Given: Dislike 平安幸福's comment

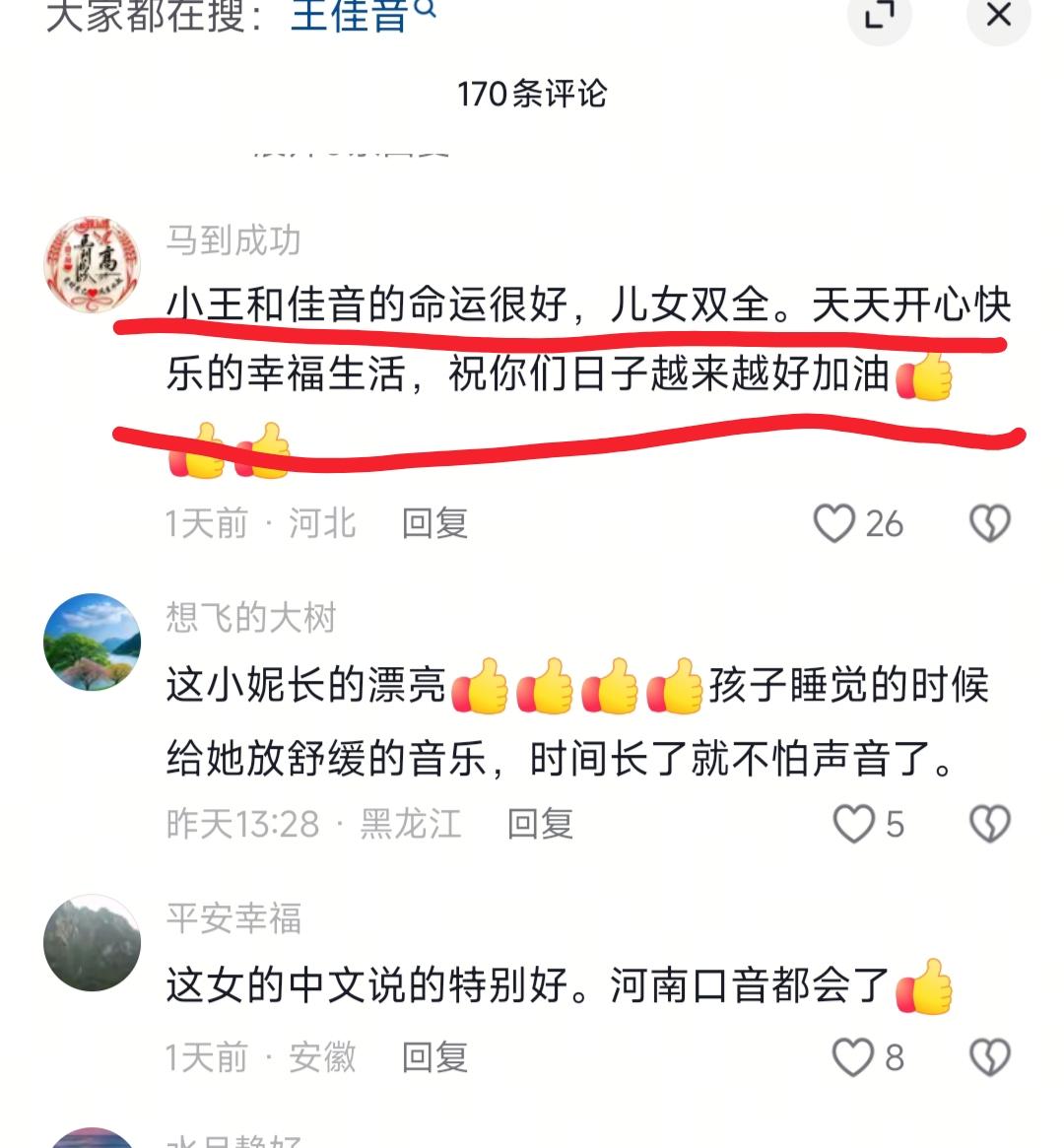Looking at the screenshot, I should [x=989, y=1057].
